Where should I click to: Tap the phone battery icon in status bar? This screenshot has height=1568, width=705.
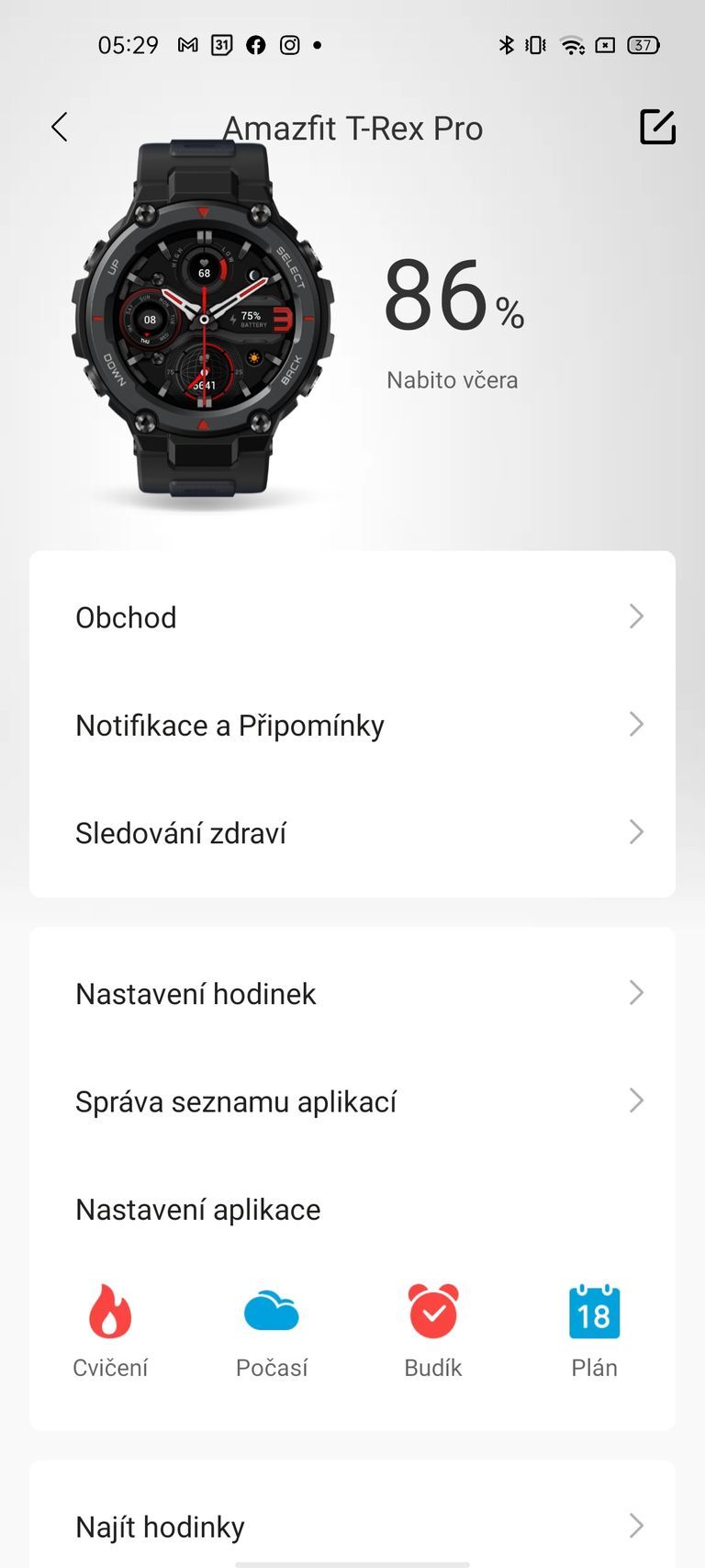pyautogui.click(x=643, y=44)
